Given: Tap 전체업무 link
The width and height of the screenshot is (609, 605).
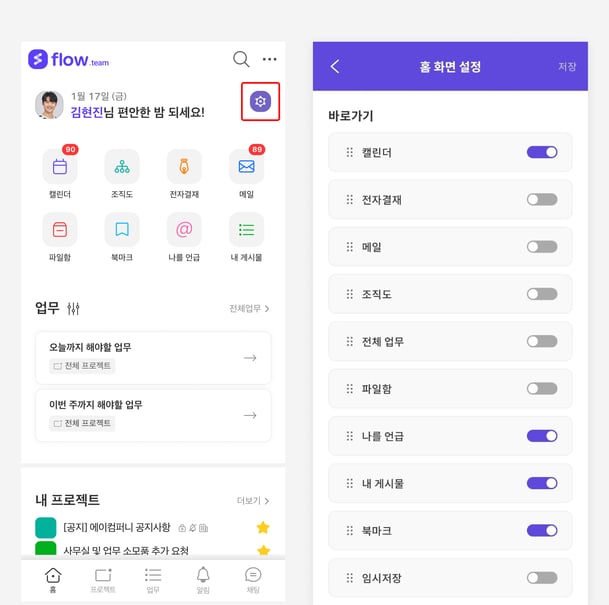Looking at the screenshot, I should (249, 309).
